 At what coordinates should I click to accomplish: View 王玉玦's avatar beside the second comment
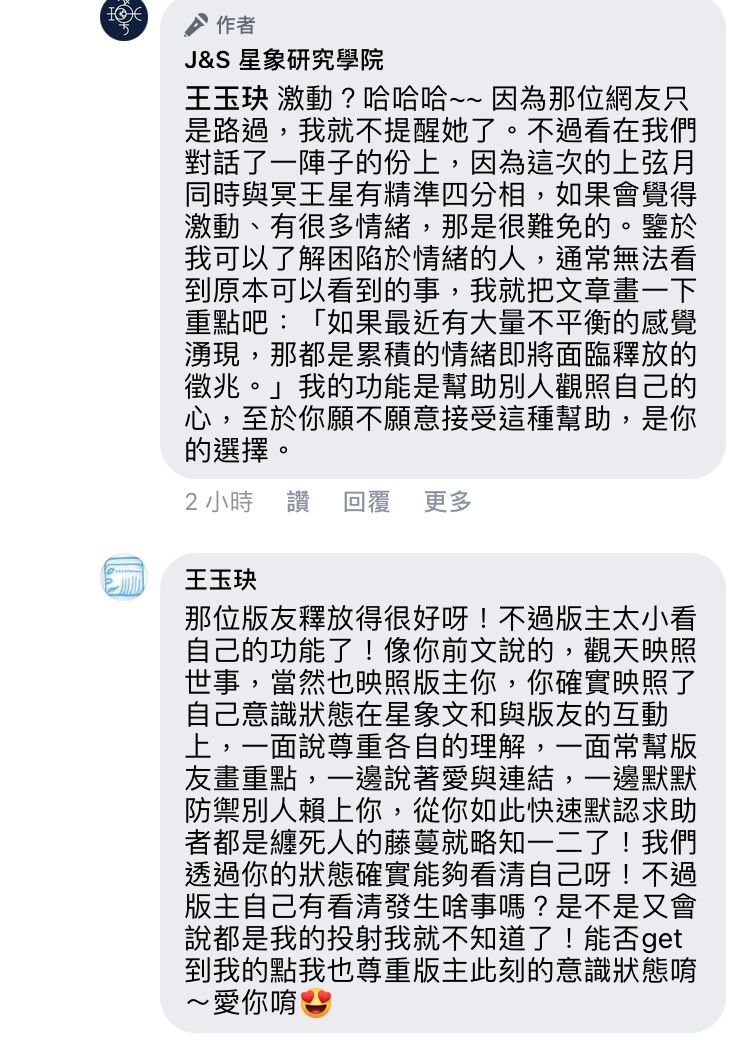point(124,578)
